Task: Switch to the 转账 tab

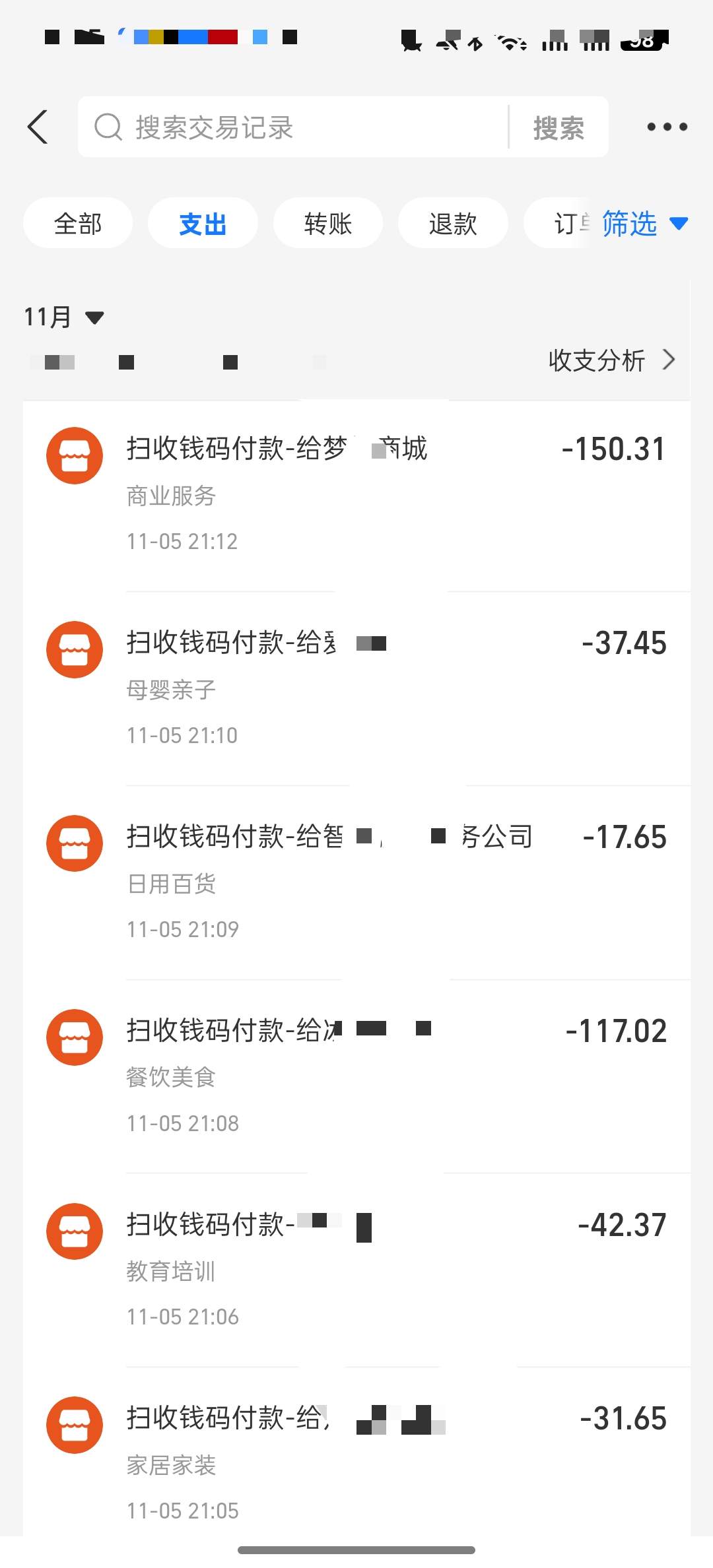Action: 328,223
